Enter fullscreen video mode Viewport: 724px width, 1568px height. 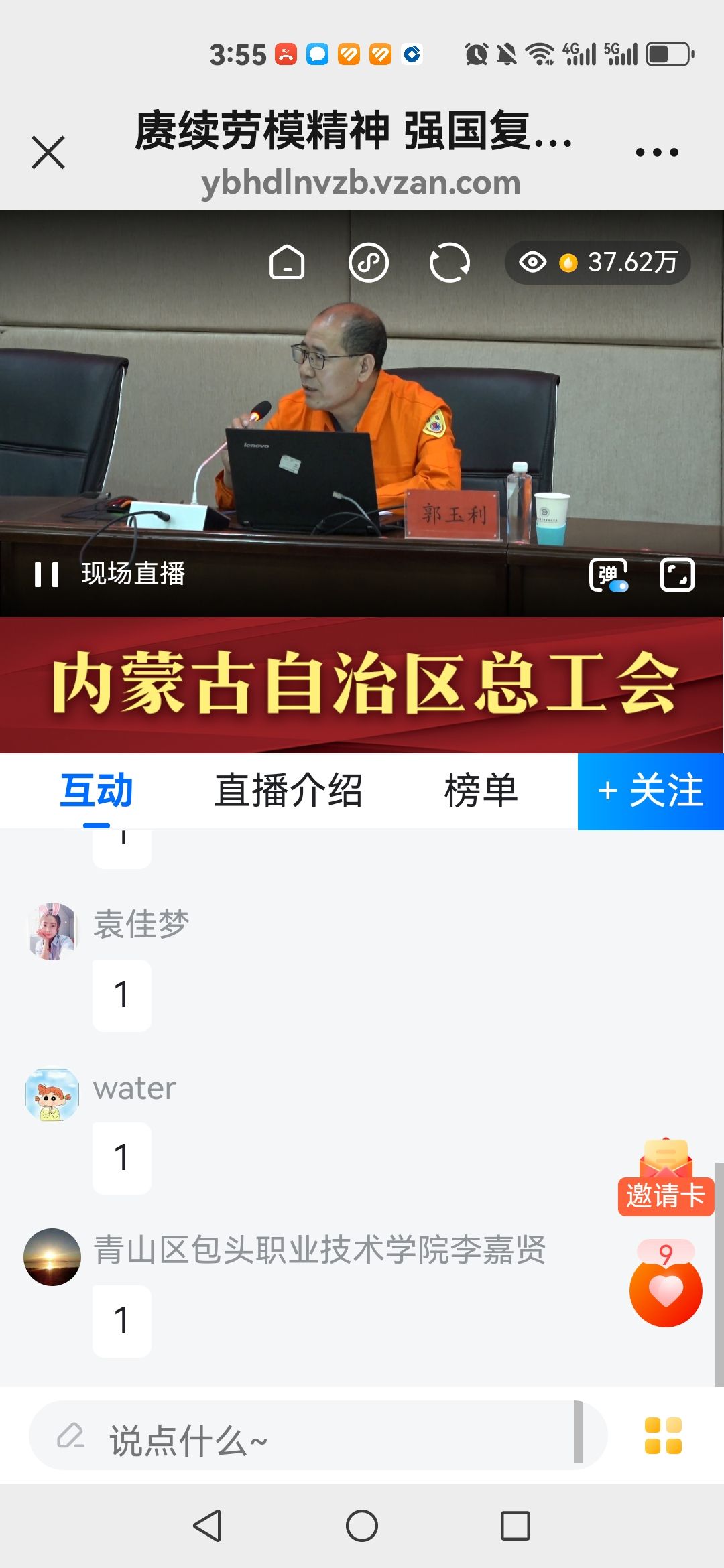pos(677,575)
